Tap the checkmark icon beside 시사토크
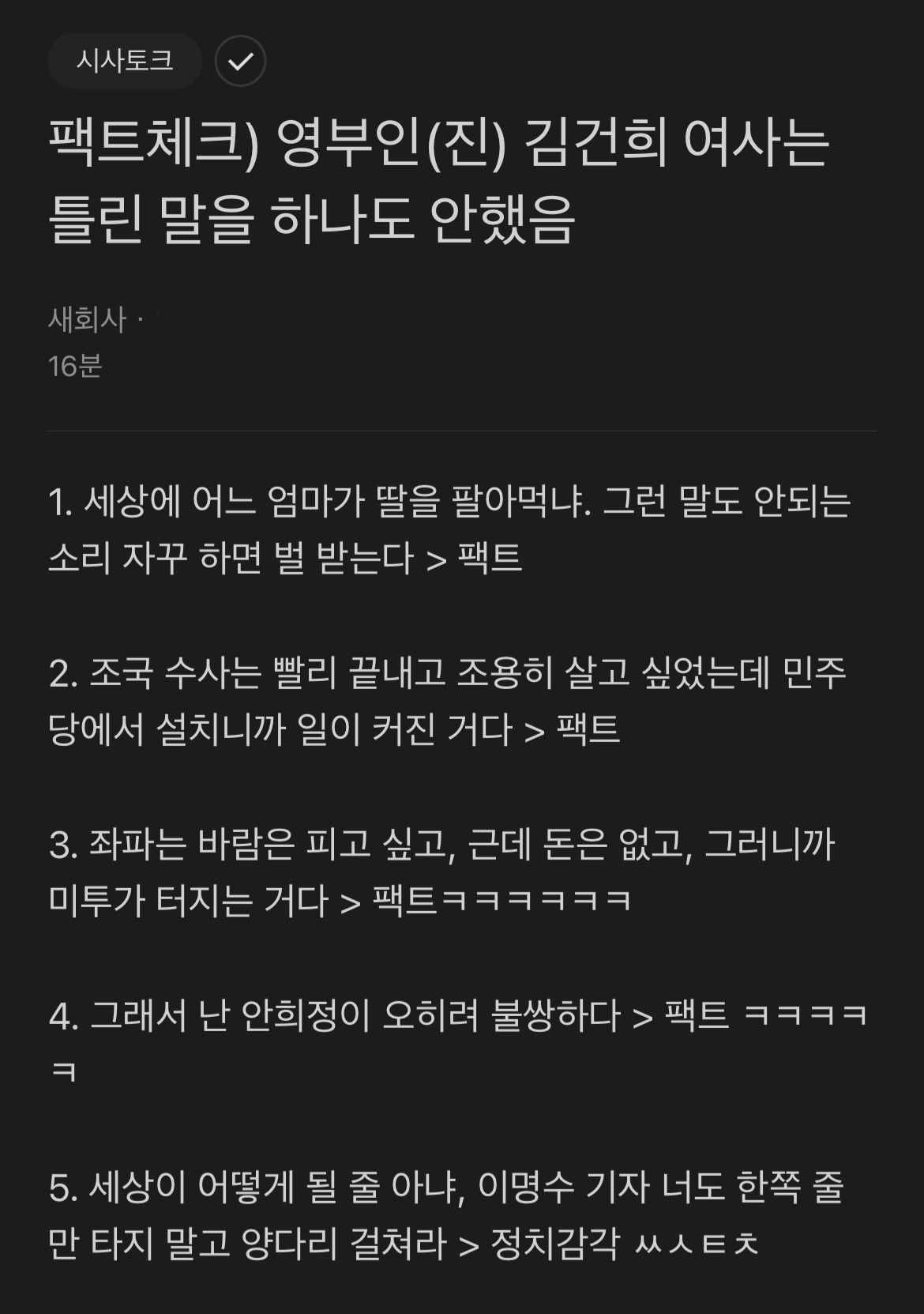The height and width of the screenshot is (1314, 924). click(x=240, y=61)
